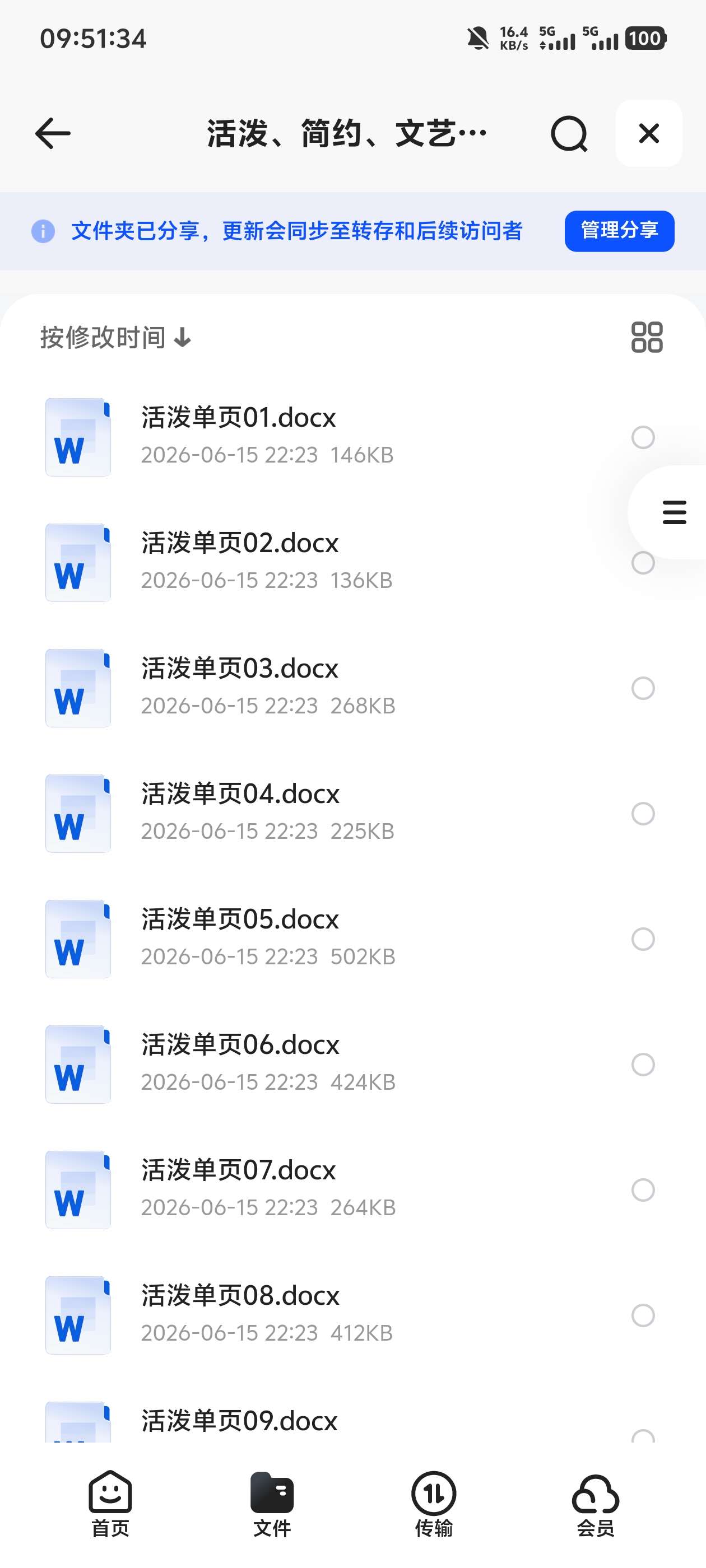
Task: Change the 按修改时间 sort order
Action: click(116, 337)
